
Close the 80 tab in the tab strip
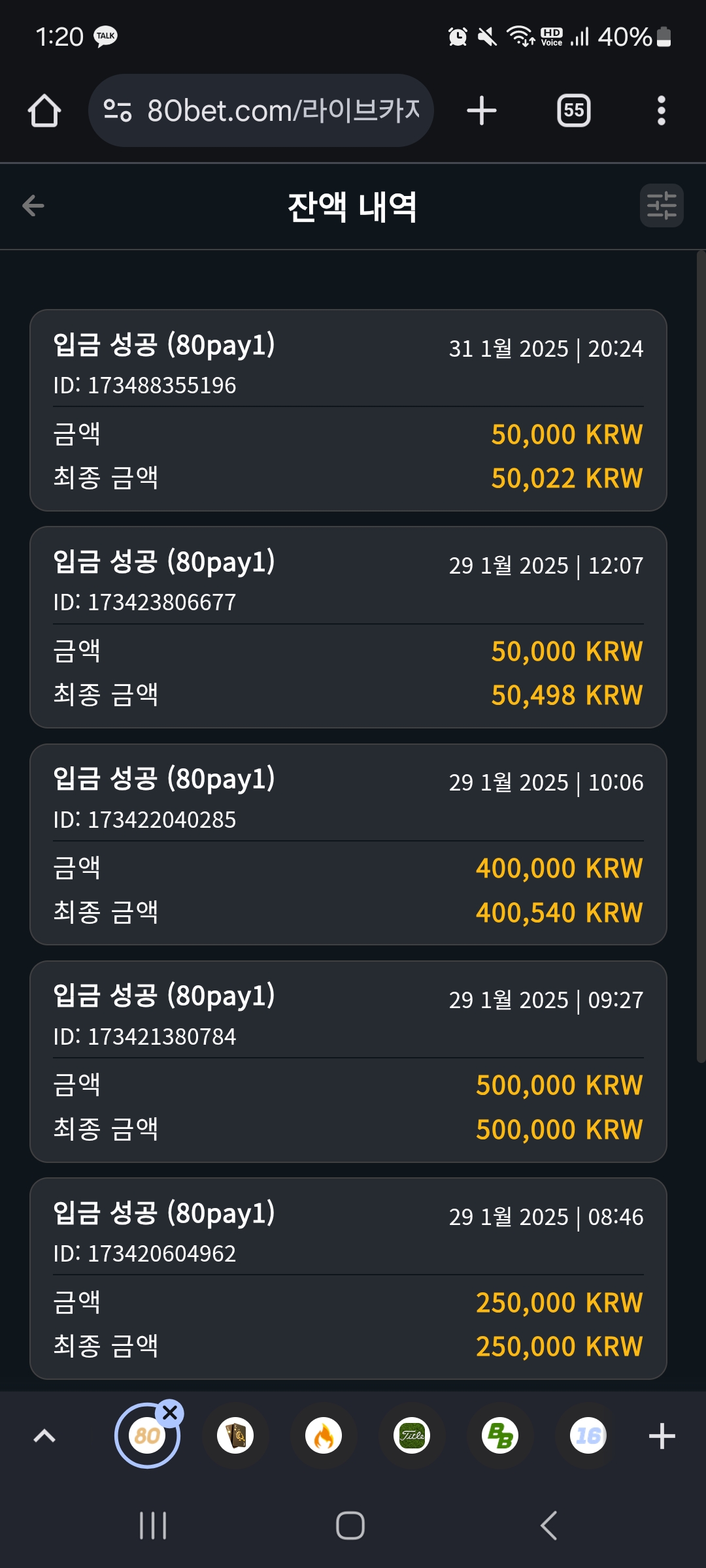(170, 1413)
